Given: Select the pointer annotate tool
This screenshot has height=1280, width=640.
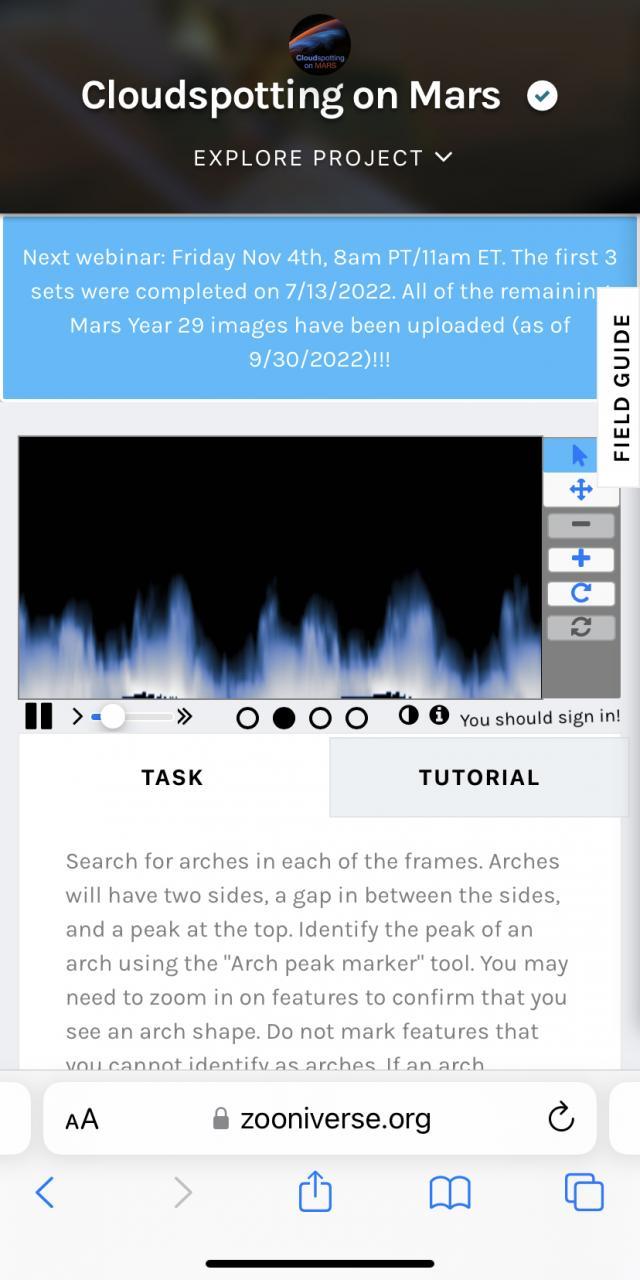Looking at the screenshot, I should [x=580, y=455].
